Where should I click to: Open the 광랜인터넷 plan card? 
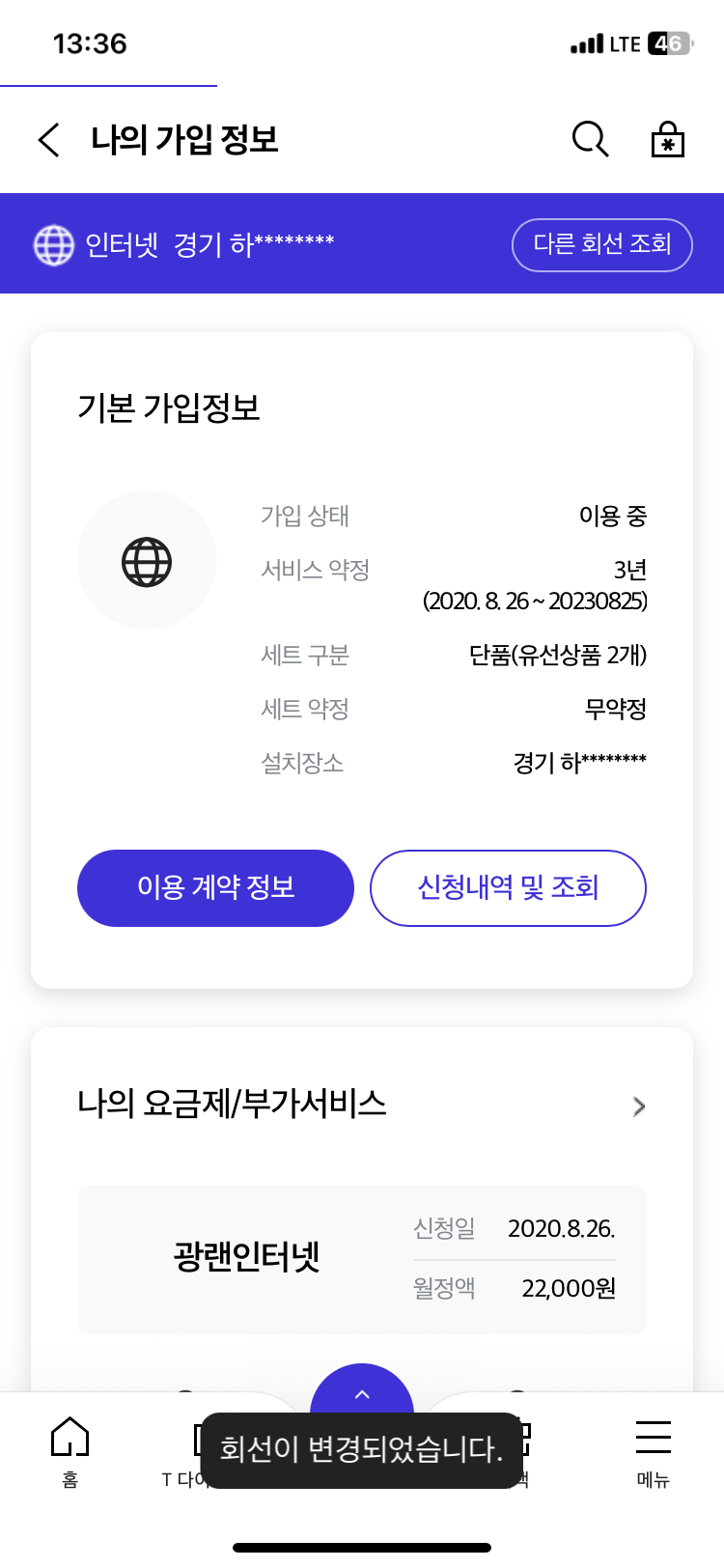362,1259
